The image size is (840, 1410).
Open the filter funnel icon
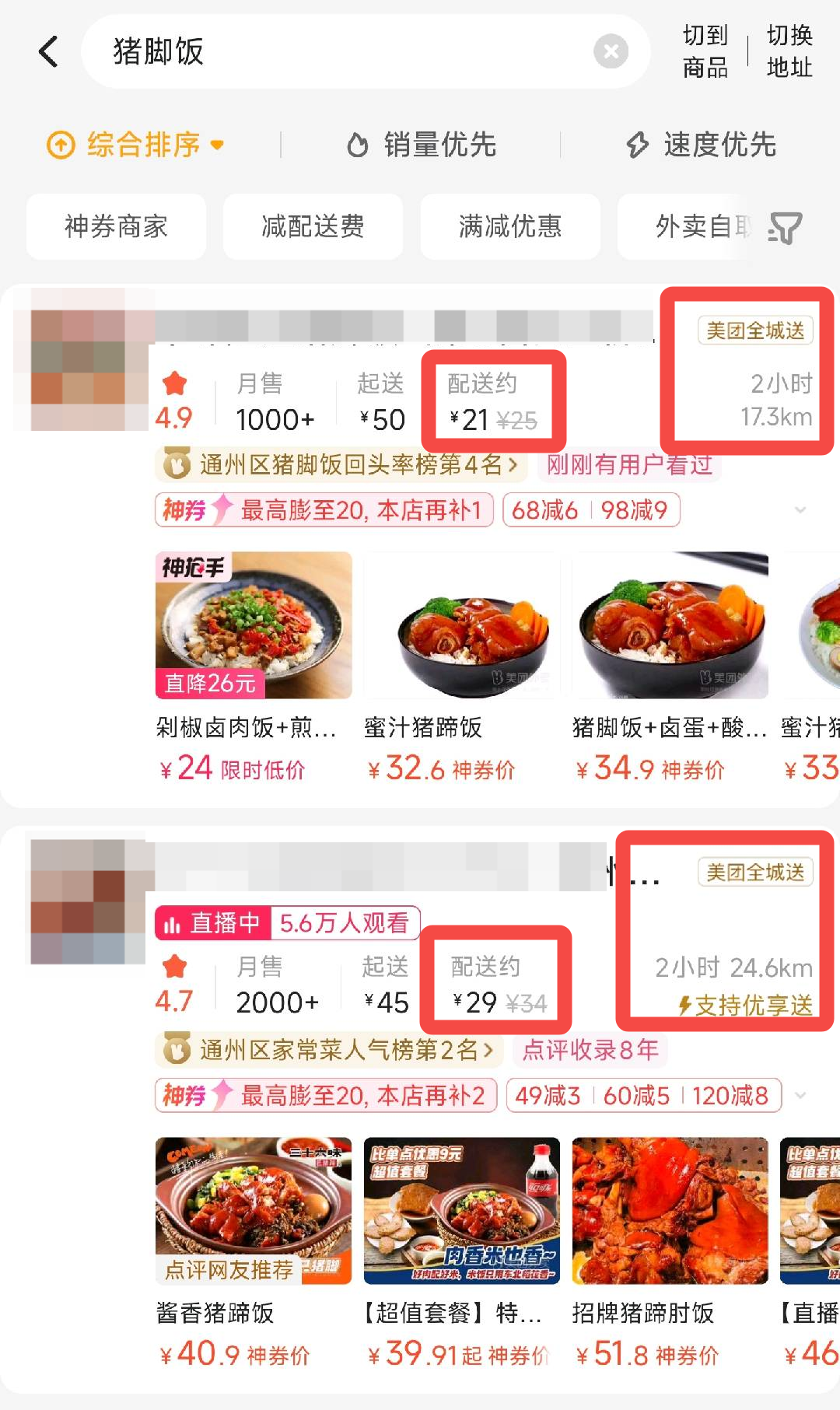pos(784,228)
